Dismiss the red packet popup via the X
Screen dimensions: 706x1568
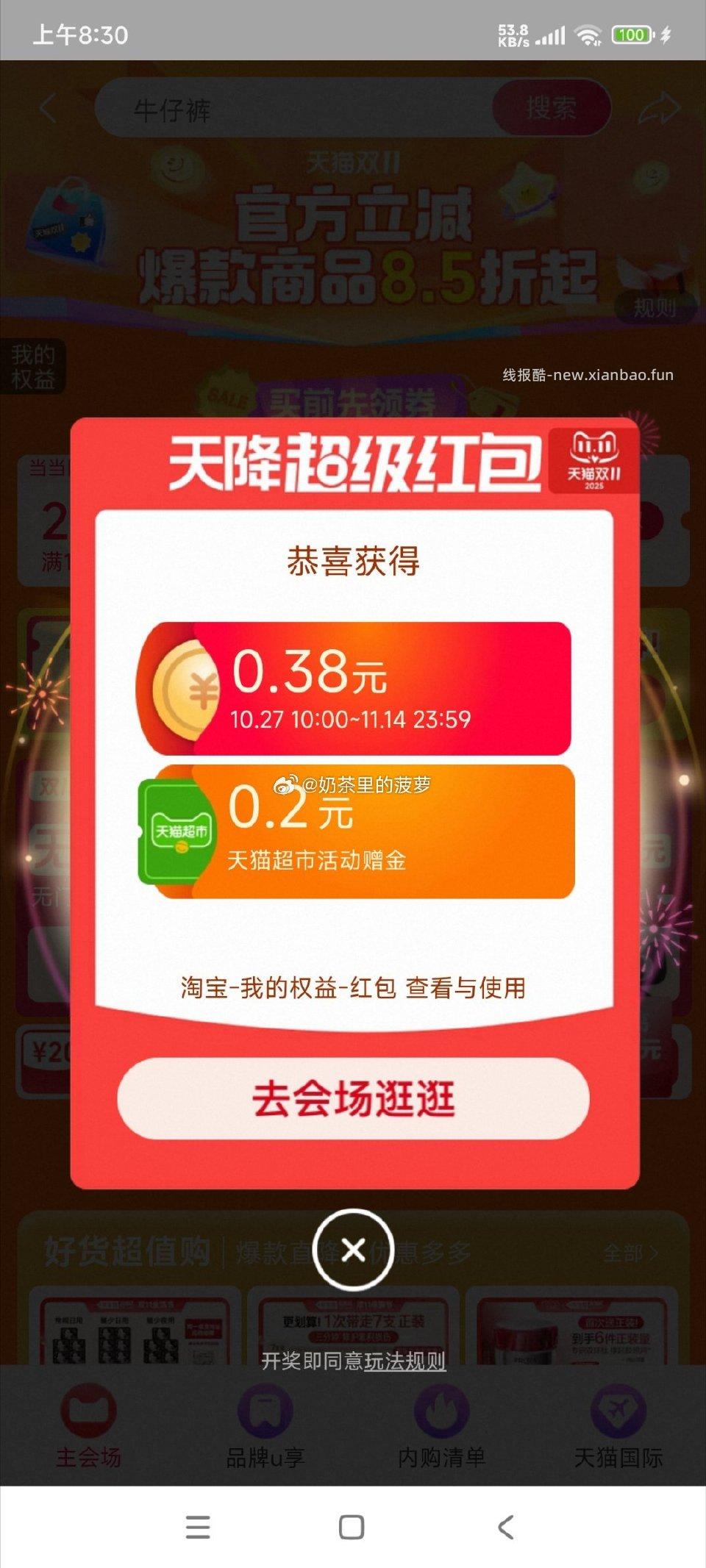click(353, 1250)
